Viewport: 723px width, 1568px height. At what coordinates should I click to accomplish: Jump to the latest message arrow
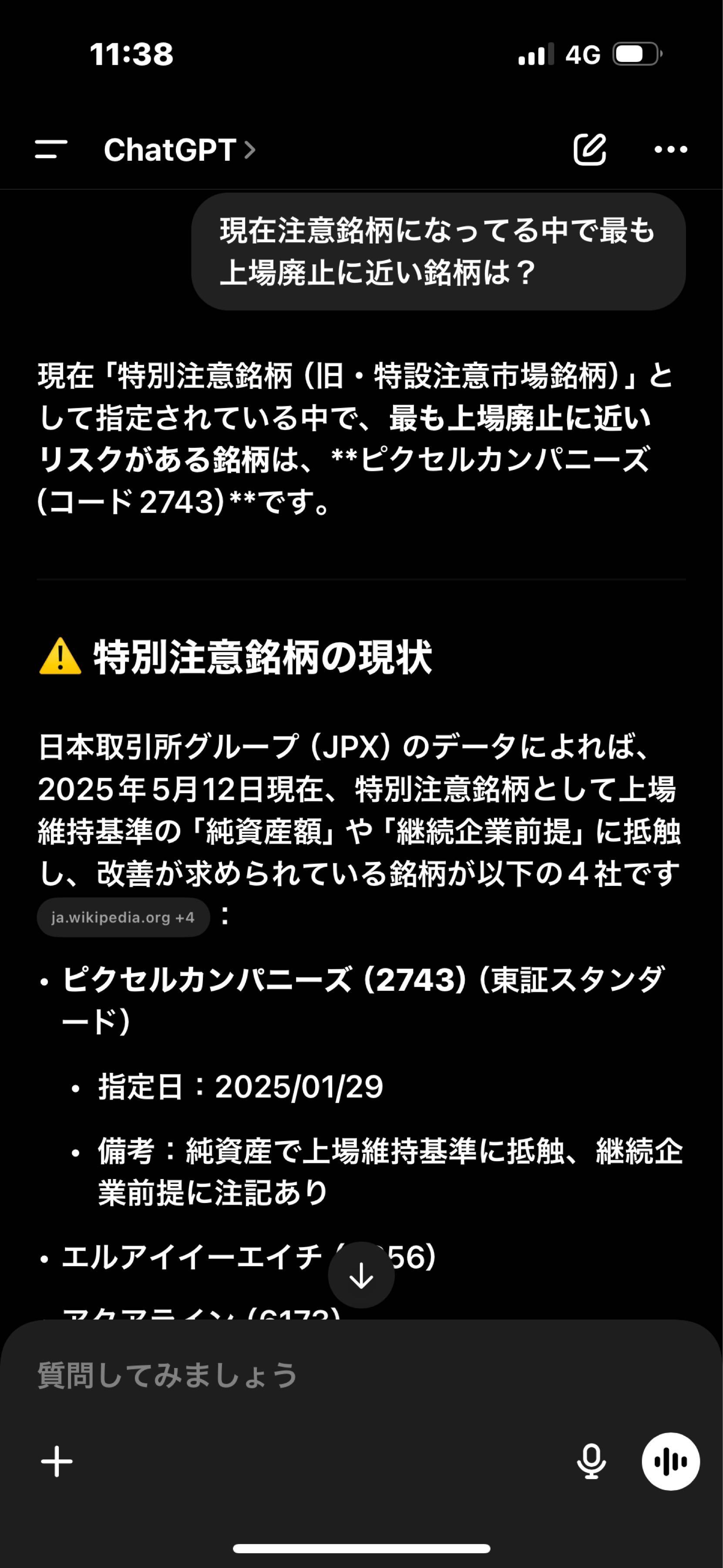click(x=361, y=1275)
